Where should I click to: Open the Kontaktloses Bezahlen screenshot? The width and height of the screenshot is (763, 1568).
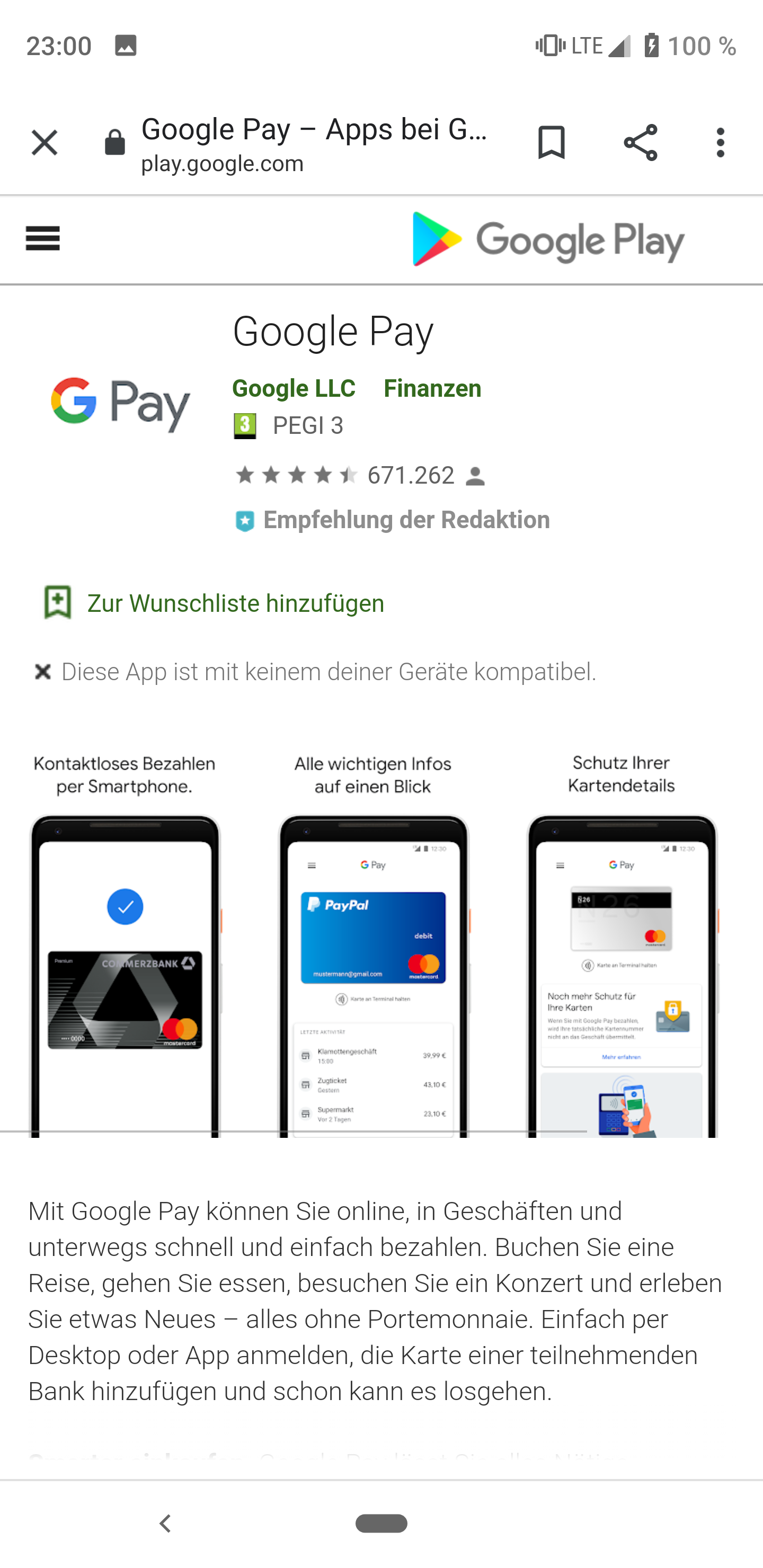pyautogui.click(x=125, y=944)
